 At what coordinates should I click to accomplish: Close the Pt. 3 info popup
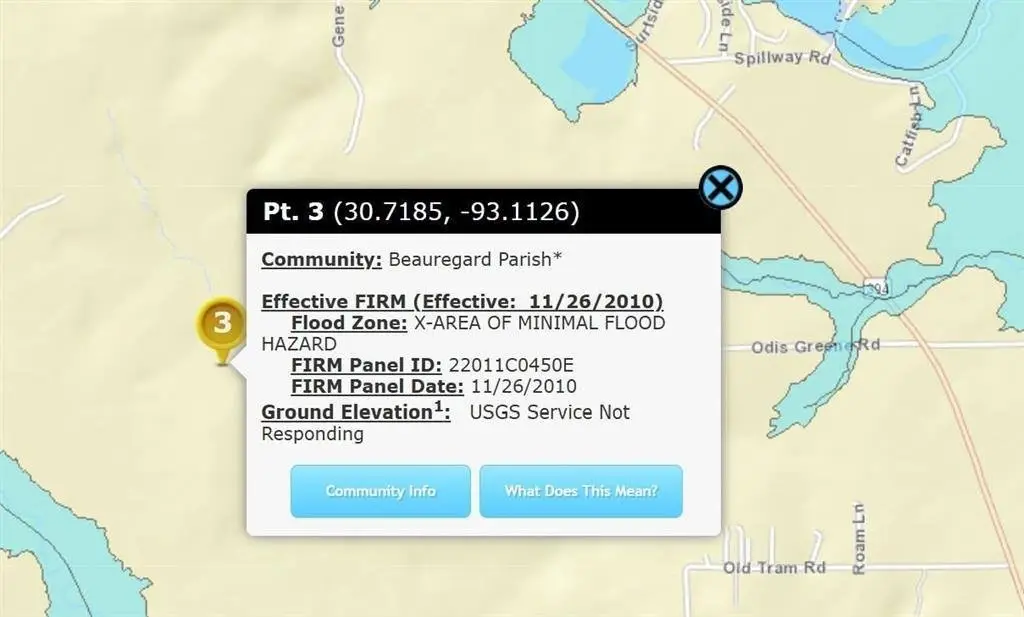[x=720, y=187]
